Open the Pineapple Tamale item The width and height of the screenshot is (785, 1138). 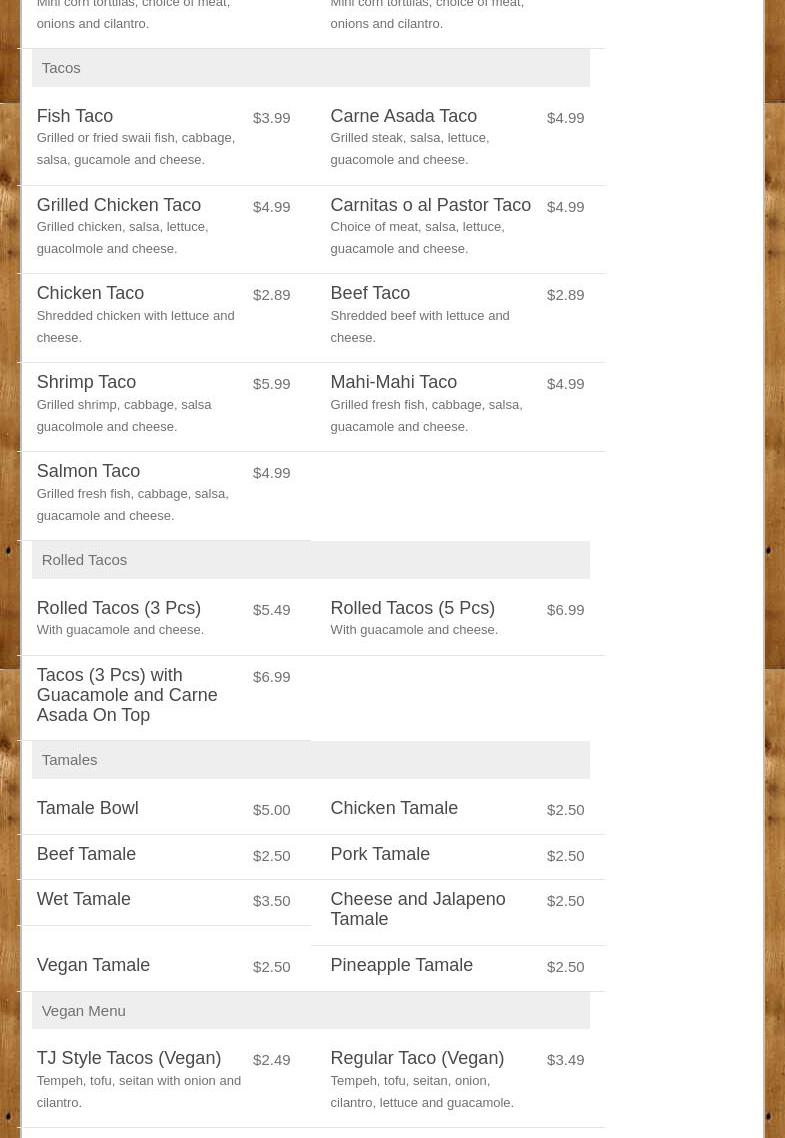pyautogui.click(x=401, y=965)
